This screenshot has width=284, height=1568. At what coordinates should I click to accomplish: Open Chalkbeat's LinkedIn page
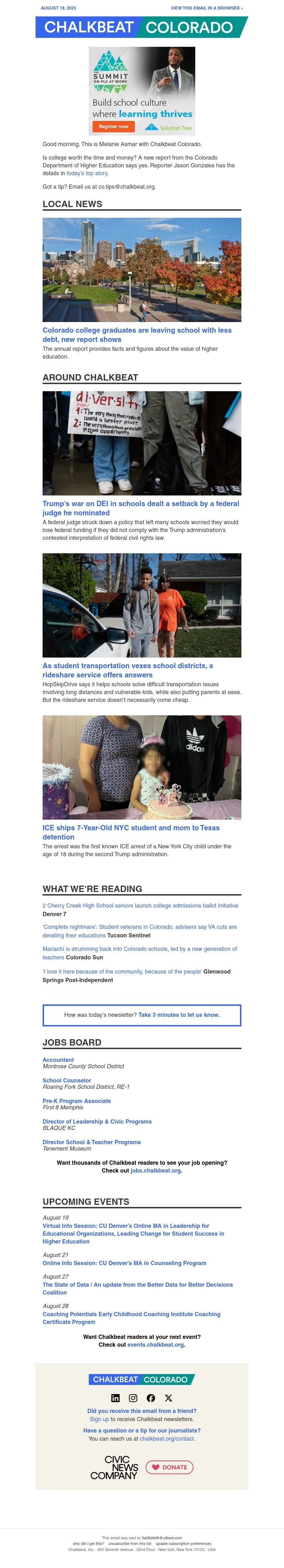(x=115, y=1398)
